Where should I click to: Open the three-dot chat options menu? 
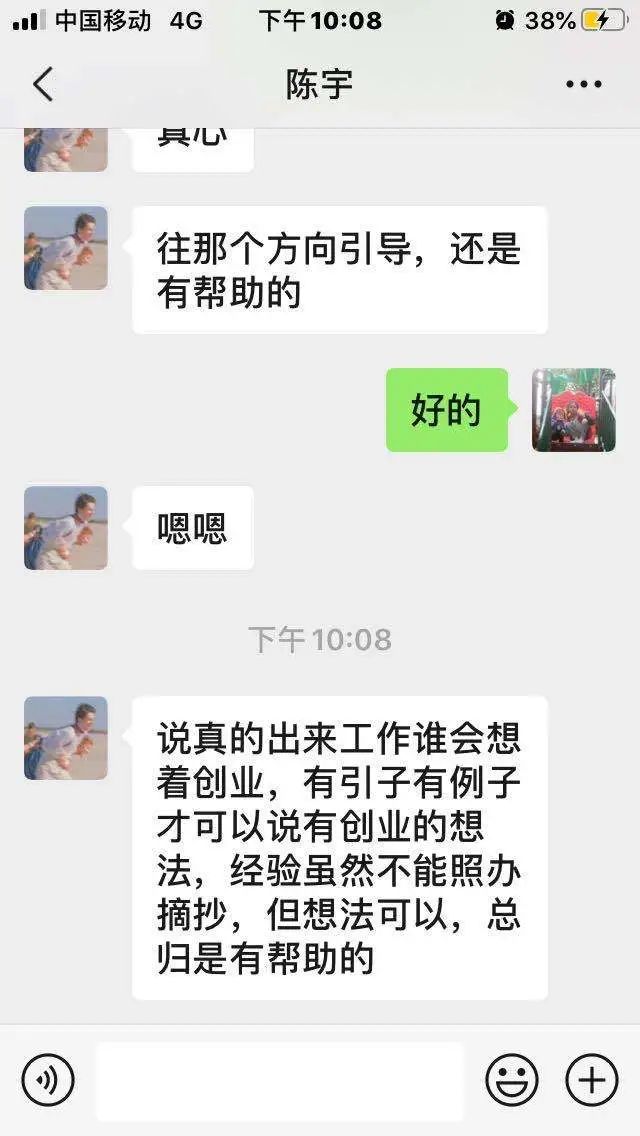(583, 85)
